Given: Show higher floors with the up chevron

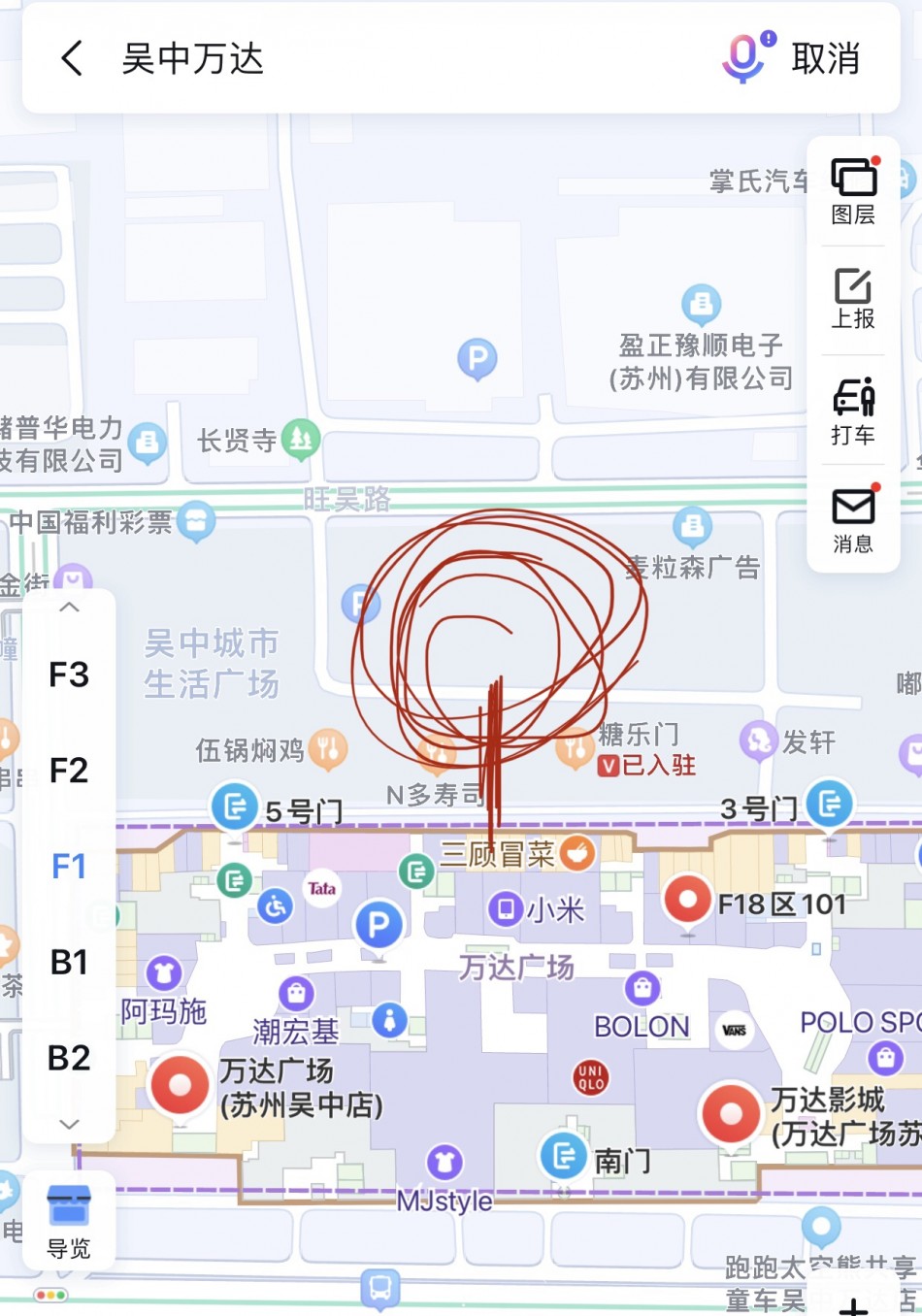Looking at the screenshot, I should 69,609.
